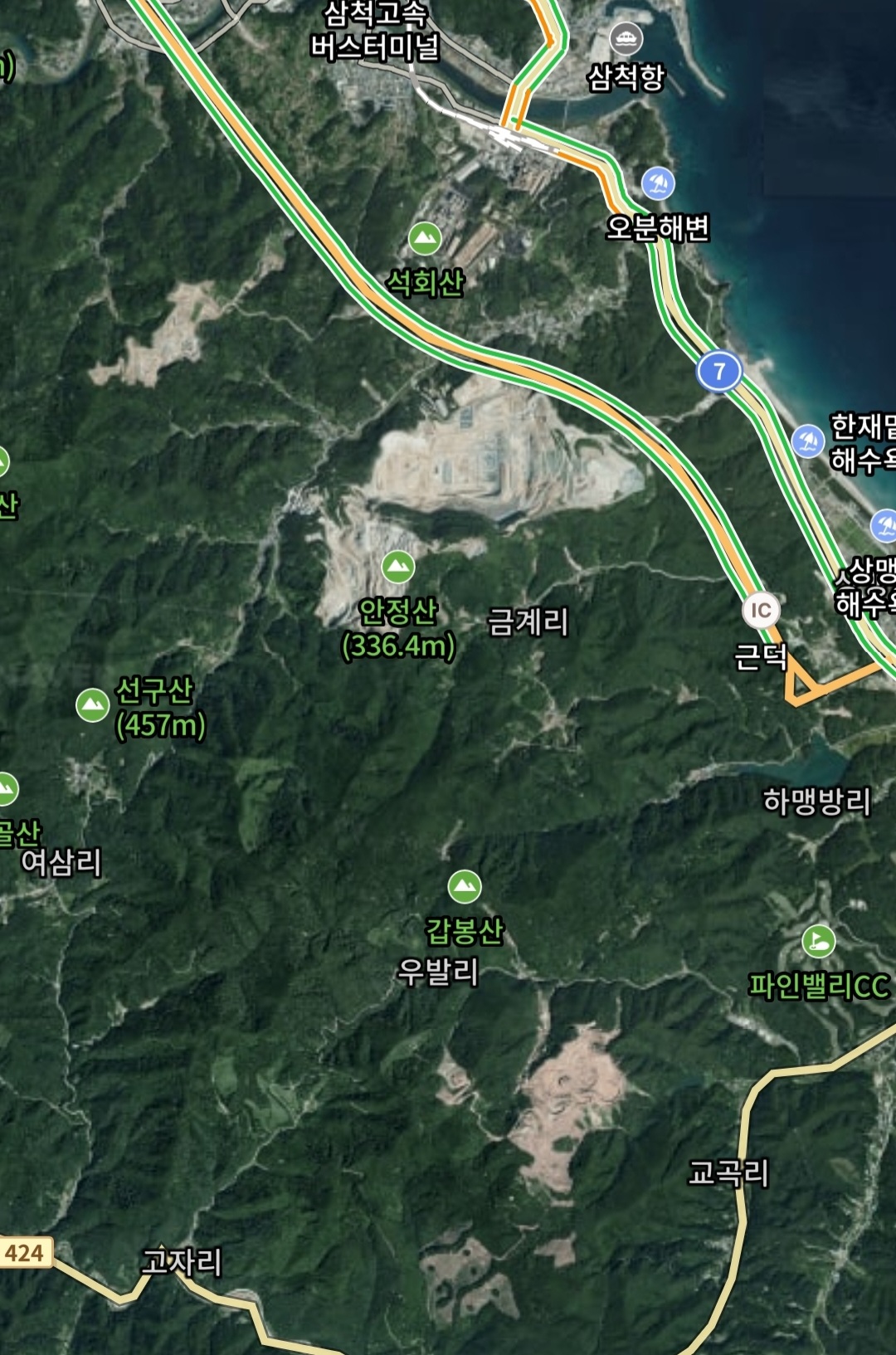Select the 석회산 mountain marker
The image size is (896, 1355).
pyautogui.click(x=425, y=239)
